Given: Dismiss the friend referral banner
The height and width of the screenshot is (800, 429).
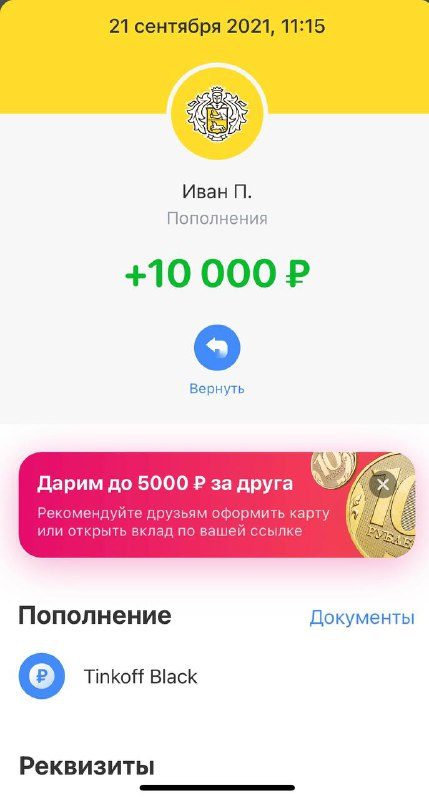Looking at the screenshot, I should 383,484.
